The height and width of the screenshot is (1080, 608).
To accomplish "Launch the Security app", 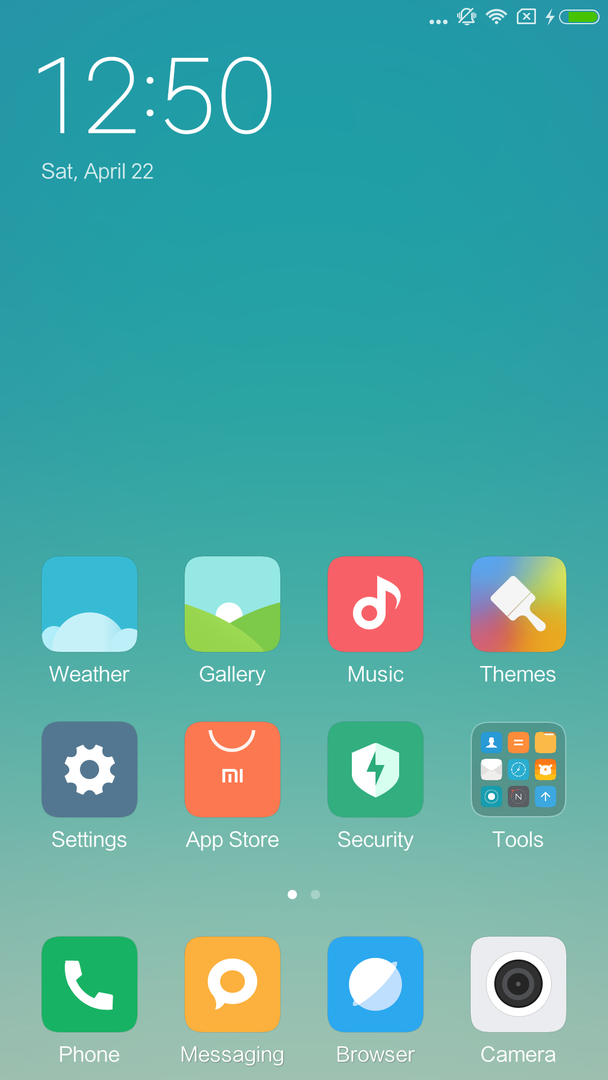I will (375, 769).
